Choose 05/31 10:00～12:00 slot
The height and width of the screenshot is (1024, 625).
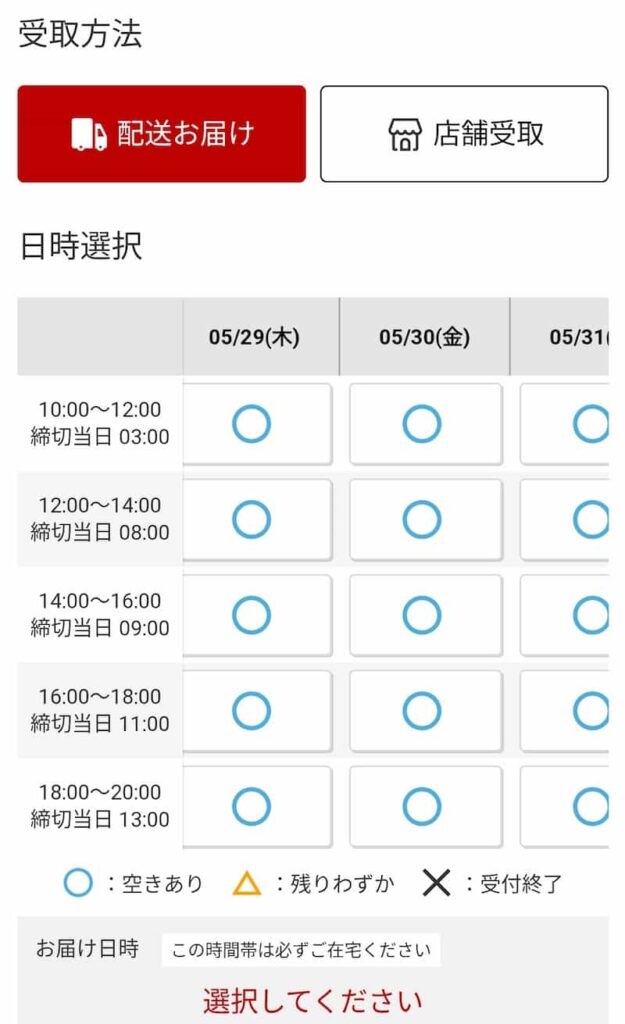pos(565,424)
